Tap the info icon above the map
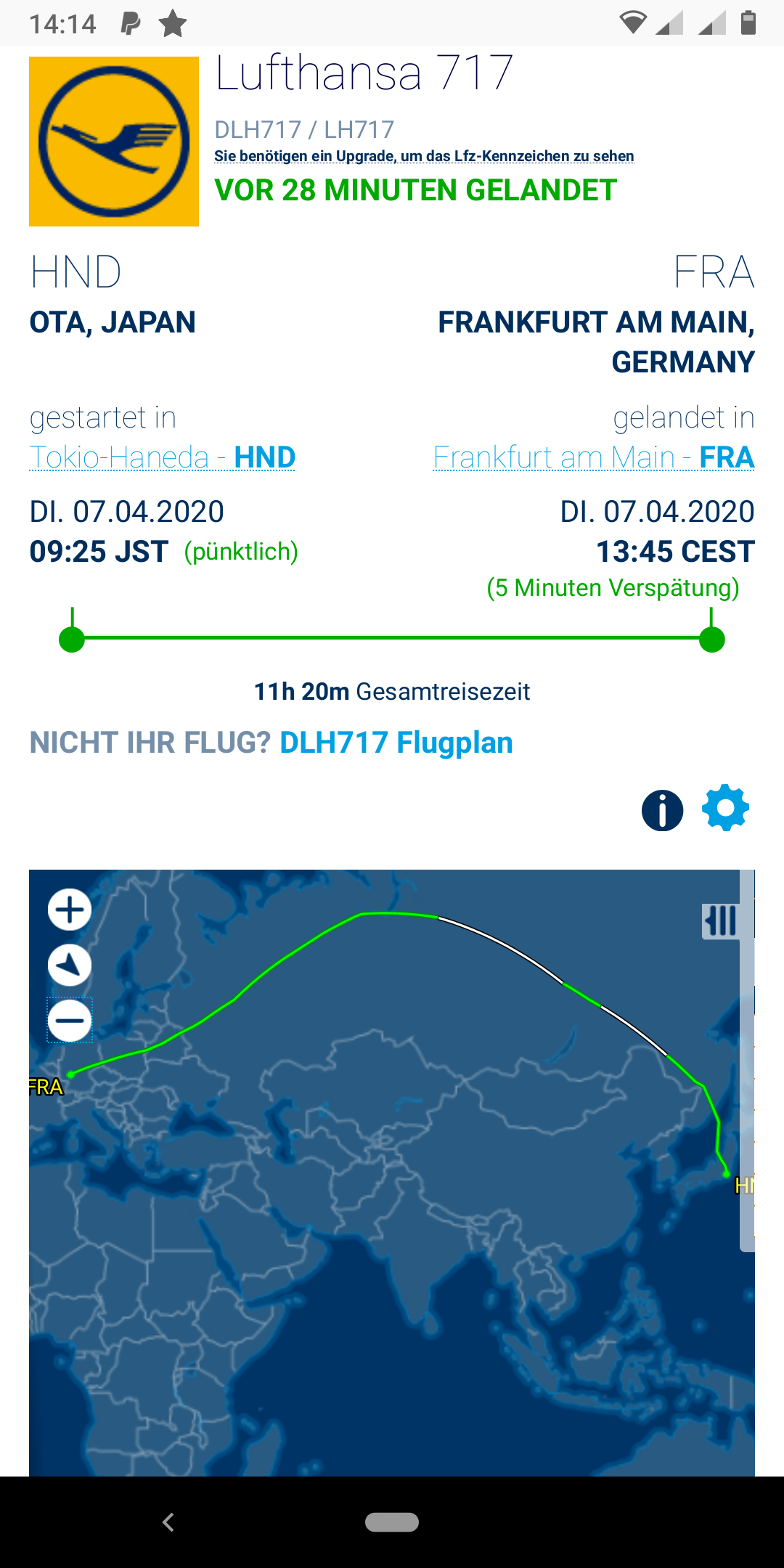 [662, 810]
